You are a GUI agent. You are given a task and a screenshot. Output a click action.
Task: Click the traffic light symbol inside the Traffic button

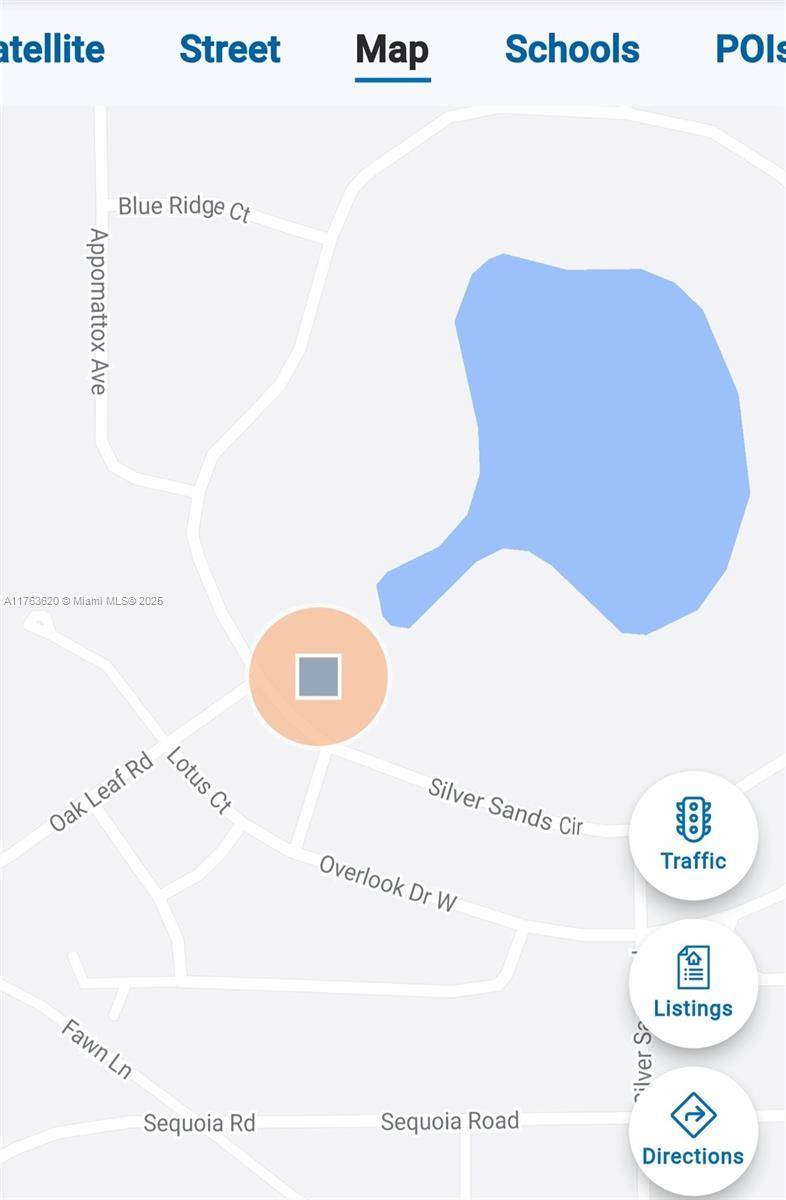coord(693,818)
